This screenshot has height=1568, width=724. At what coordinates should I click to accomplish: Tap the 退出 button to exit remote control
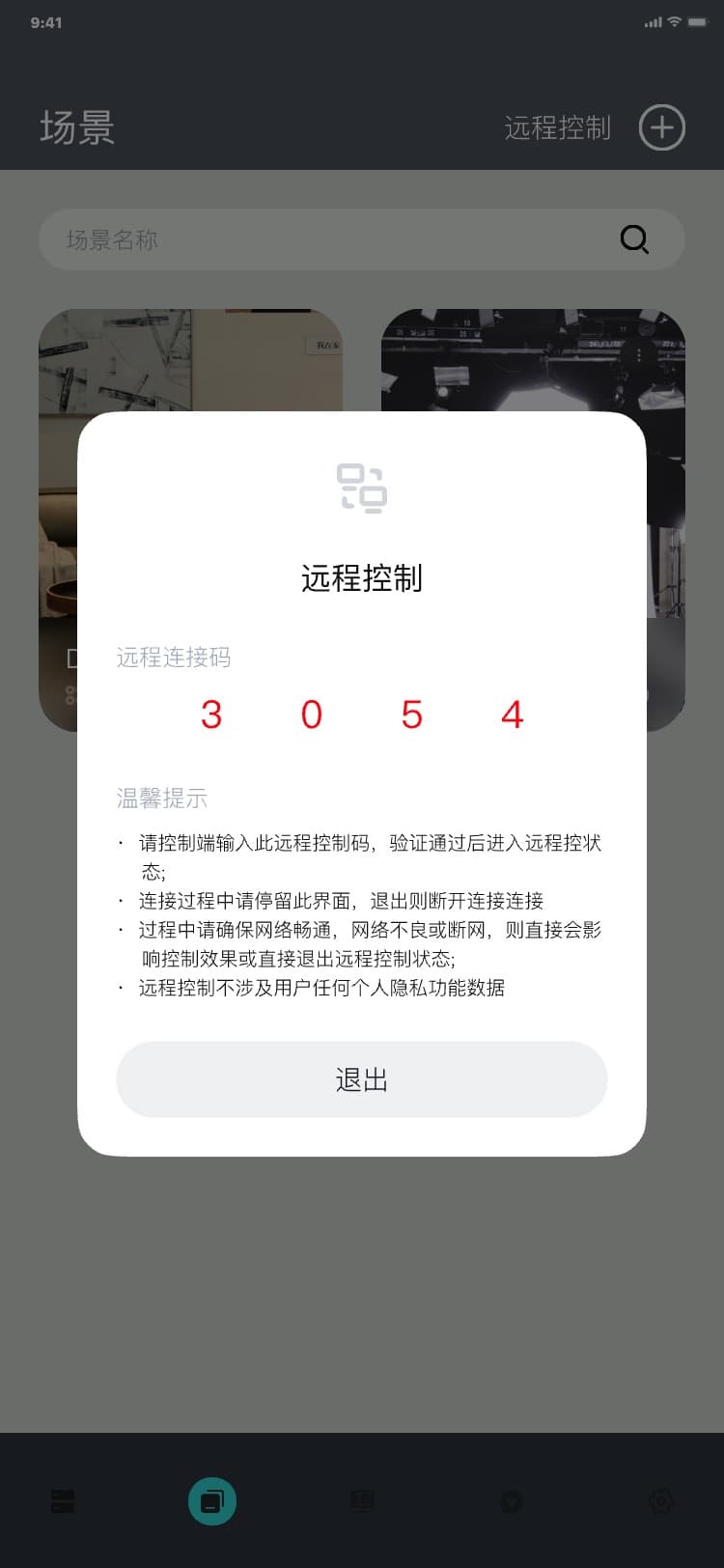pos(361,1079)
